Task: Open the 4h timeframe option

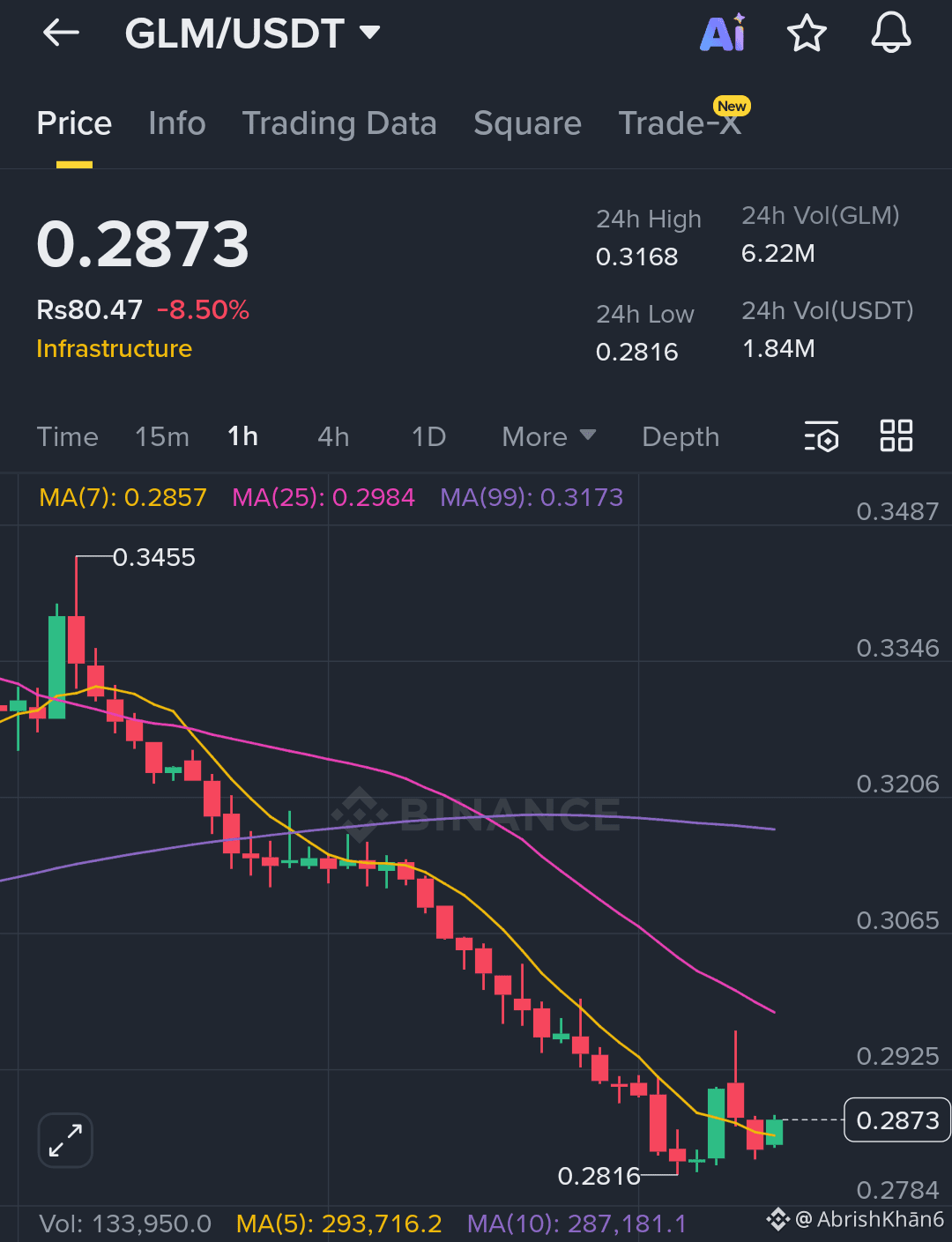Action: coord(332,436)
